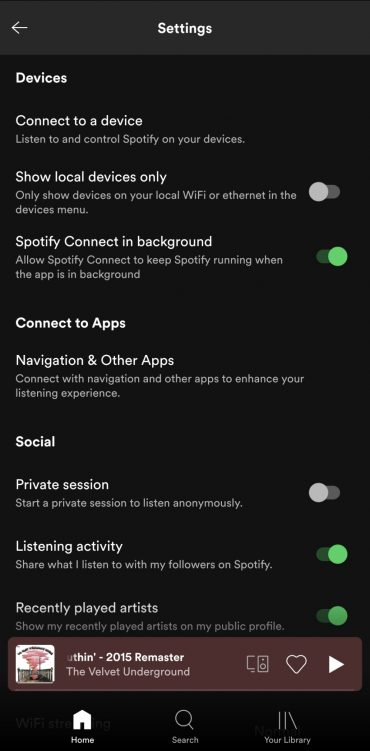Screen dimensions: 370x751
Task: Open the now playing album art
Action: click(x=35, y=664)
